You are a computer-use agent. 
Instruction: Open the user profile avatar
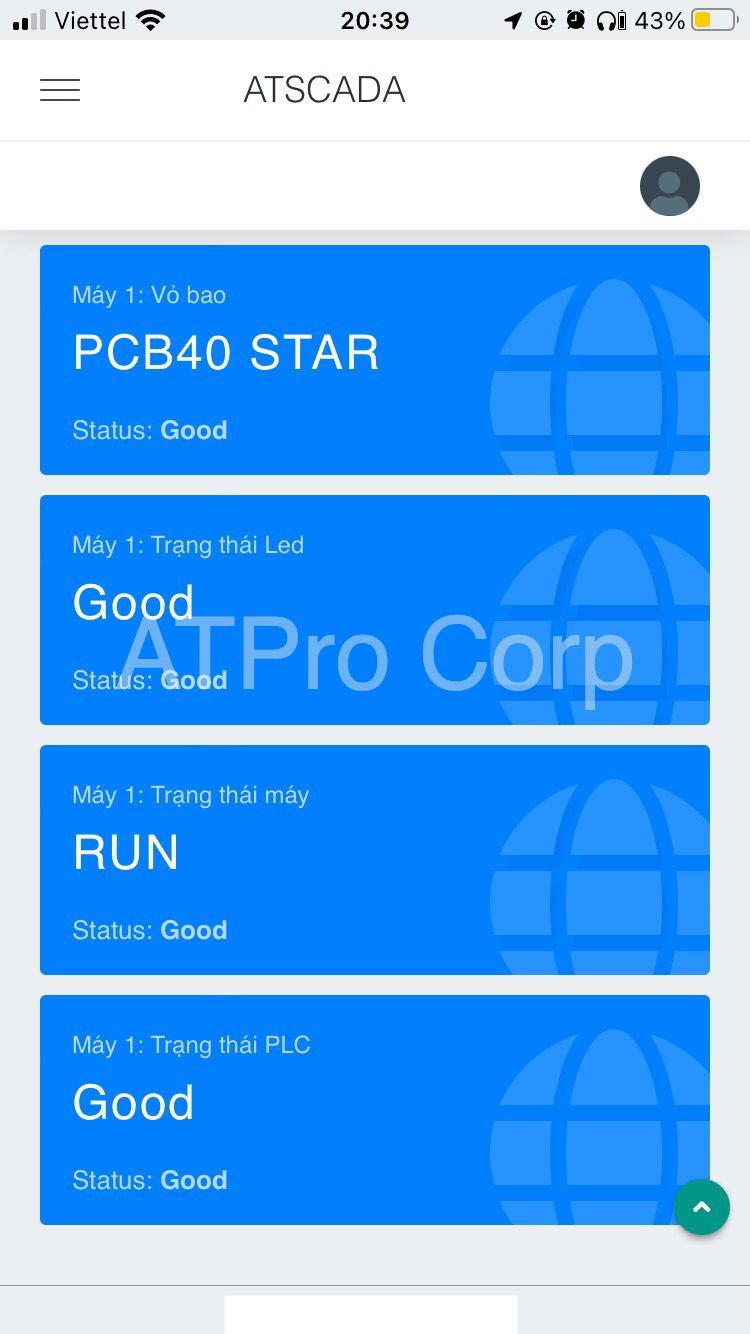[x=669, y=186]
